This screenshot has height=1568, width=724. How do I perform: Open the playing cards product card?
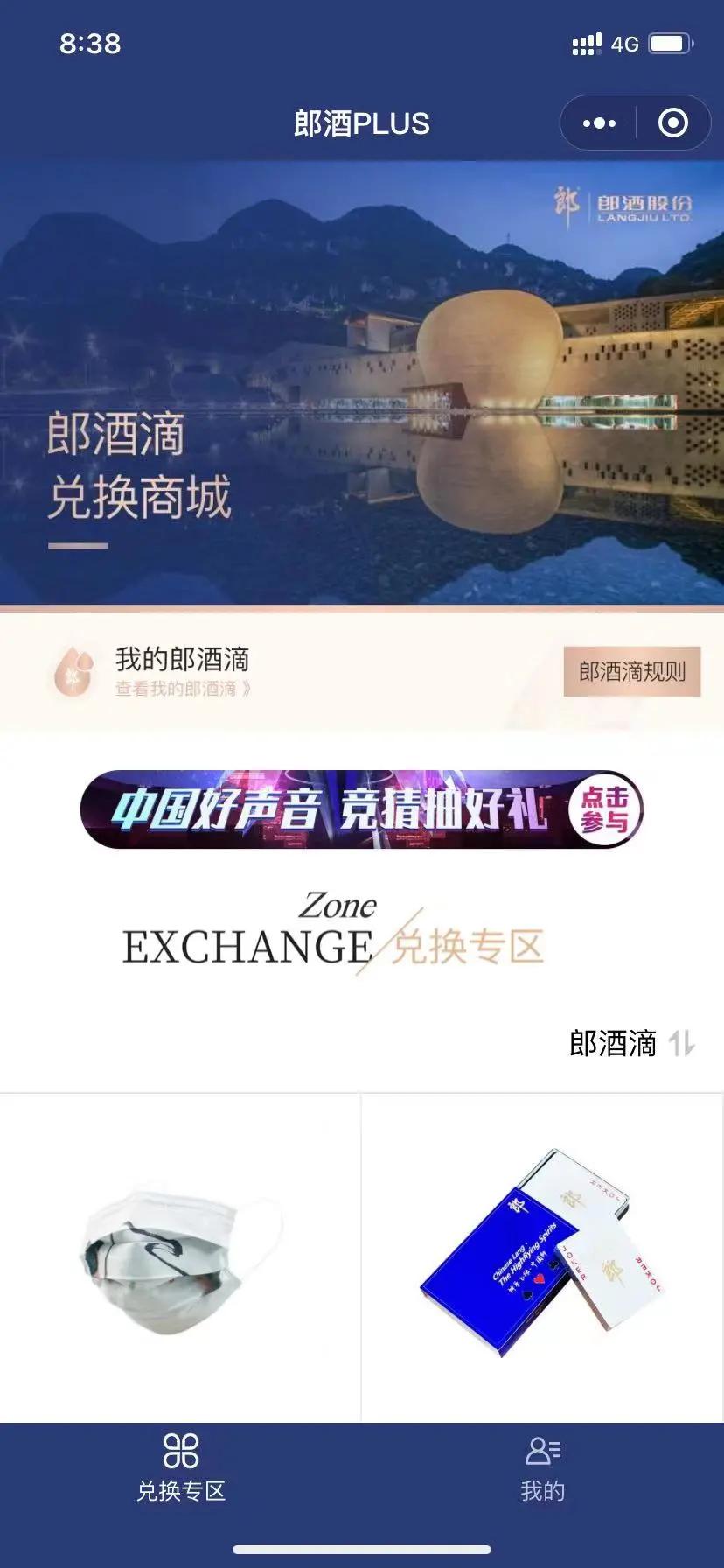(542, 1256)
